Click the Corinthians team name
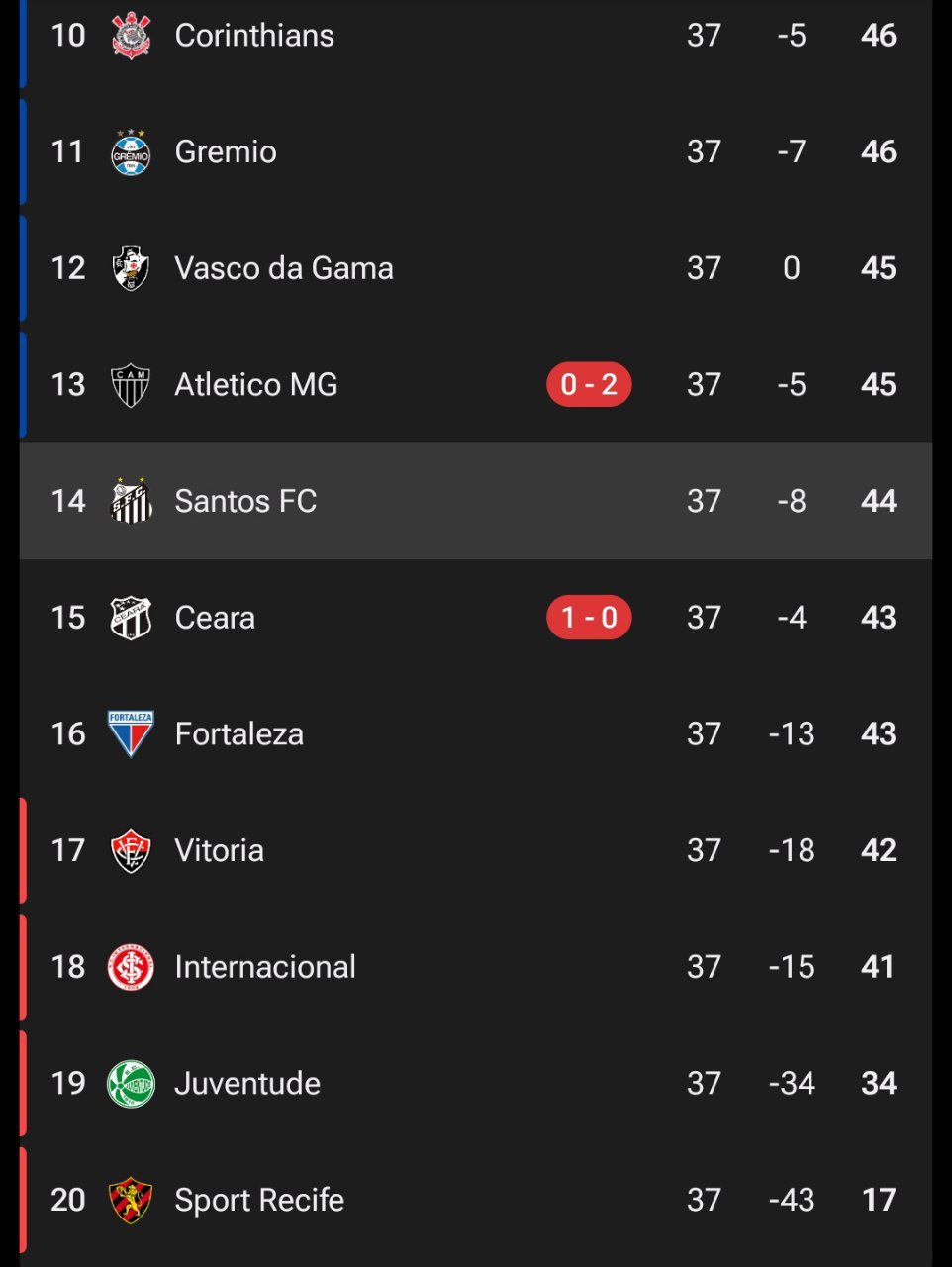 253,35
